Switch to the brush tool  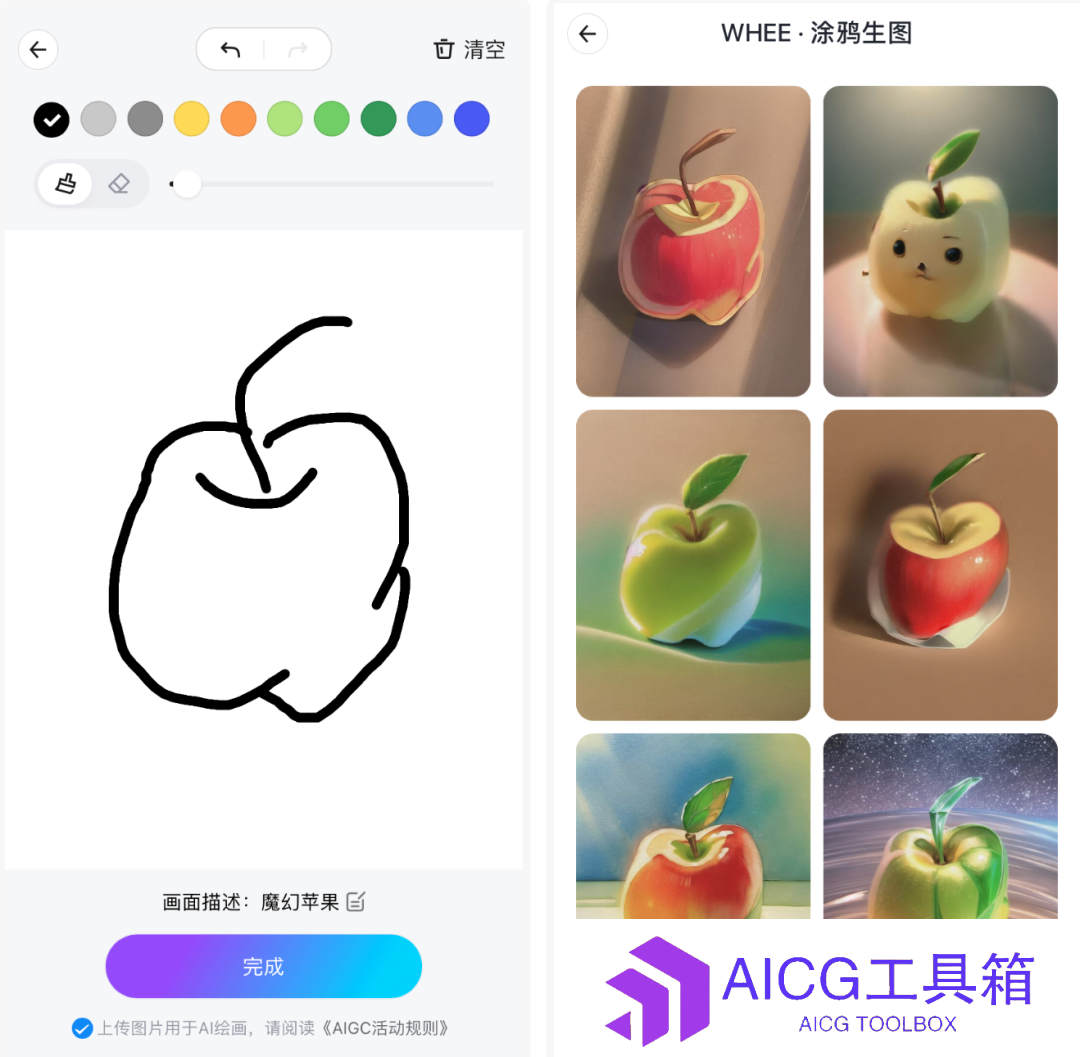[66, 184]
